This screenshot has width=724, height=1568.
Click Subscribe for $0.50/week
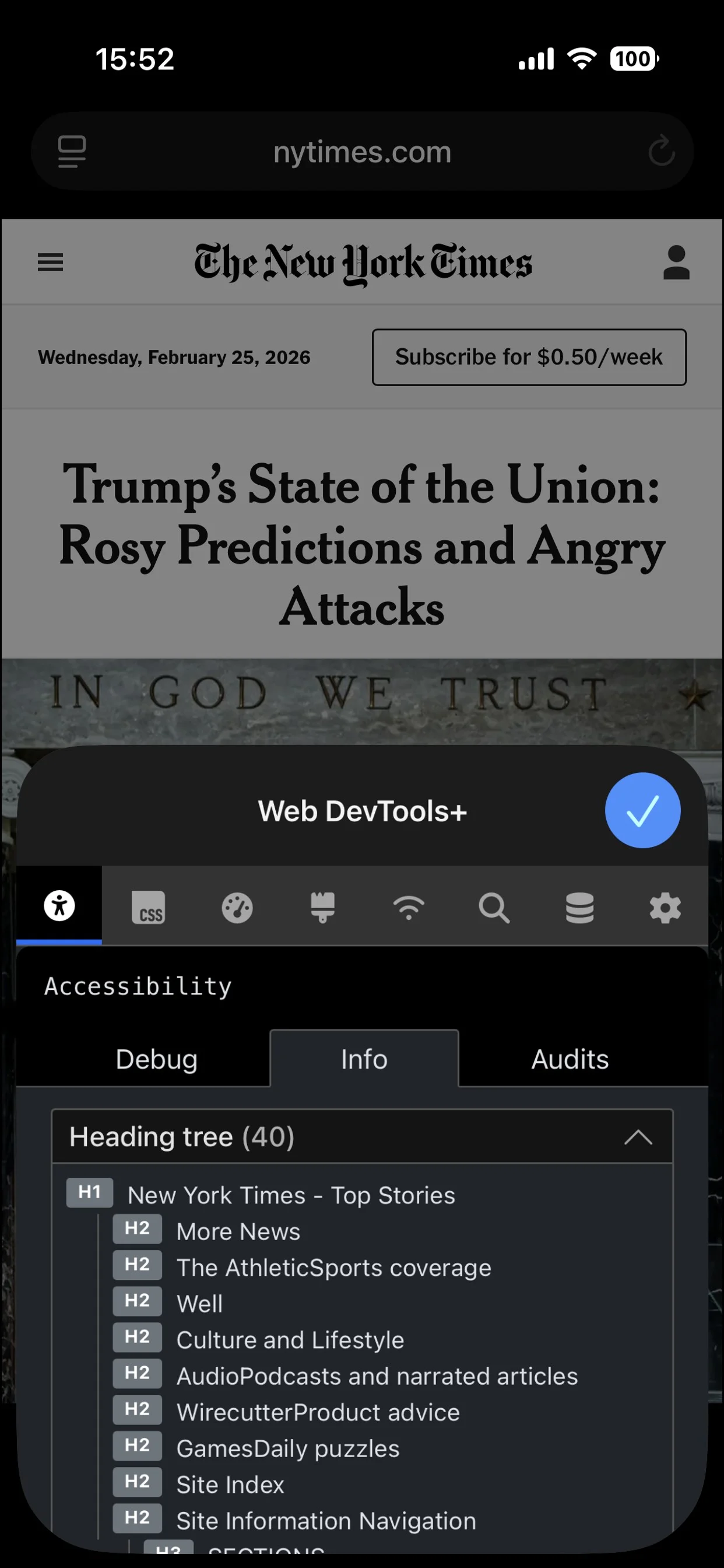click(x=528, y=358)
